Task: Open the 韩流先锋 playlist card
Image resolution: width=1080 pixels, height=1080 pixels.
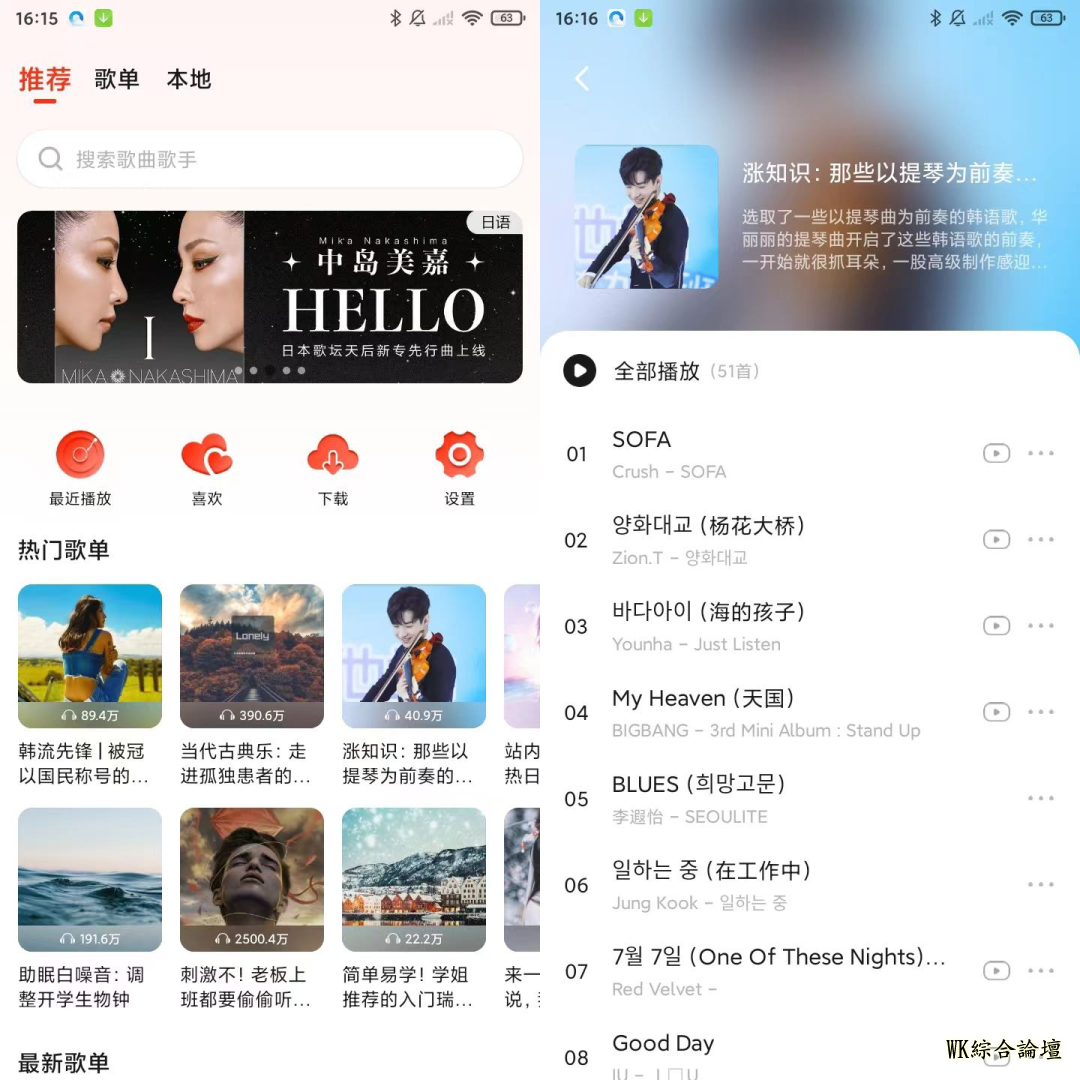Action: click(x=90, y=656)
